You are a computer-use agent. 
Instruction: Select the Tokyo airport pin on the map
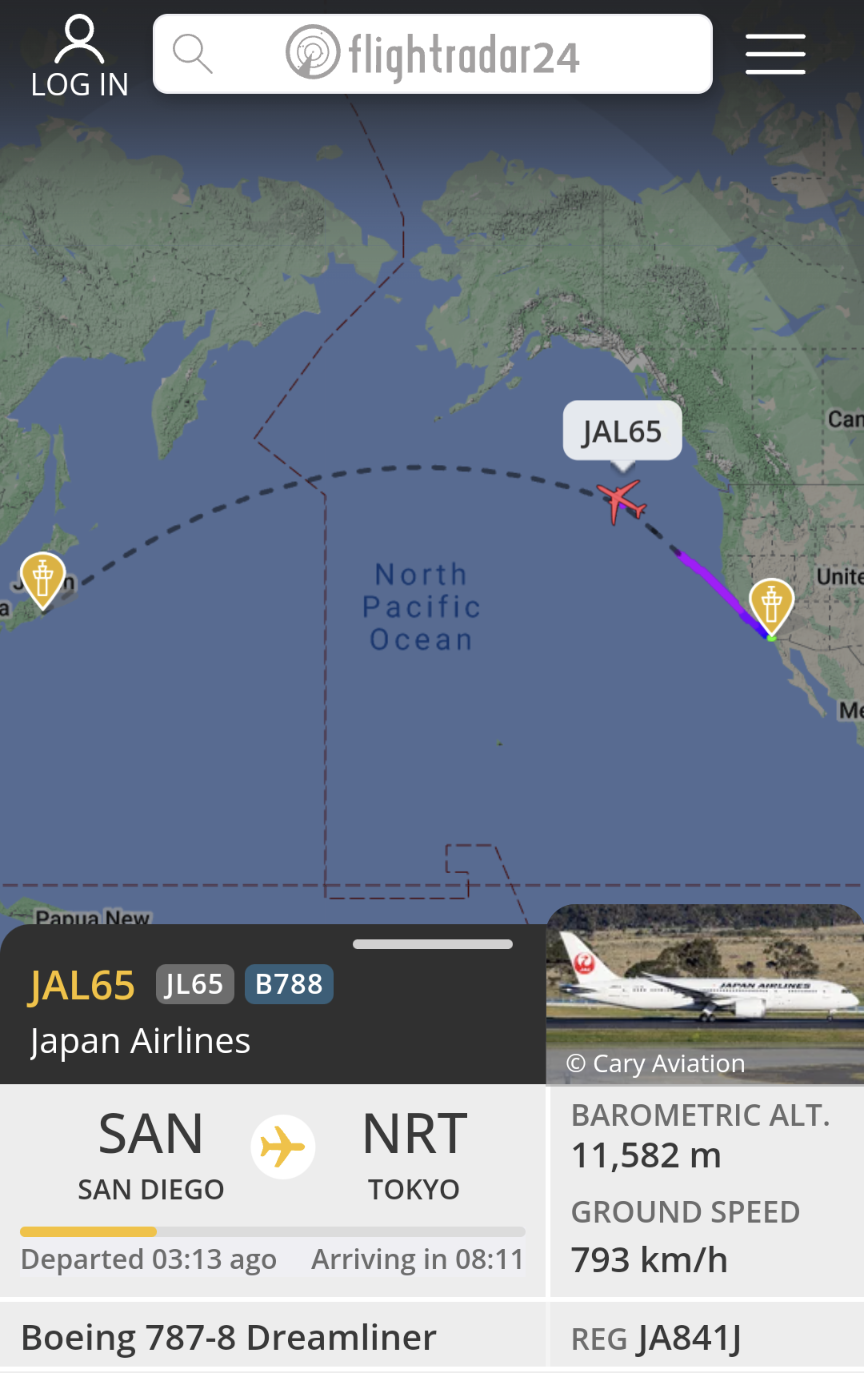pyautogui.click(x=42, y=578)
